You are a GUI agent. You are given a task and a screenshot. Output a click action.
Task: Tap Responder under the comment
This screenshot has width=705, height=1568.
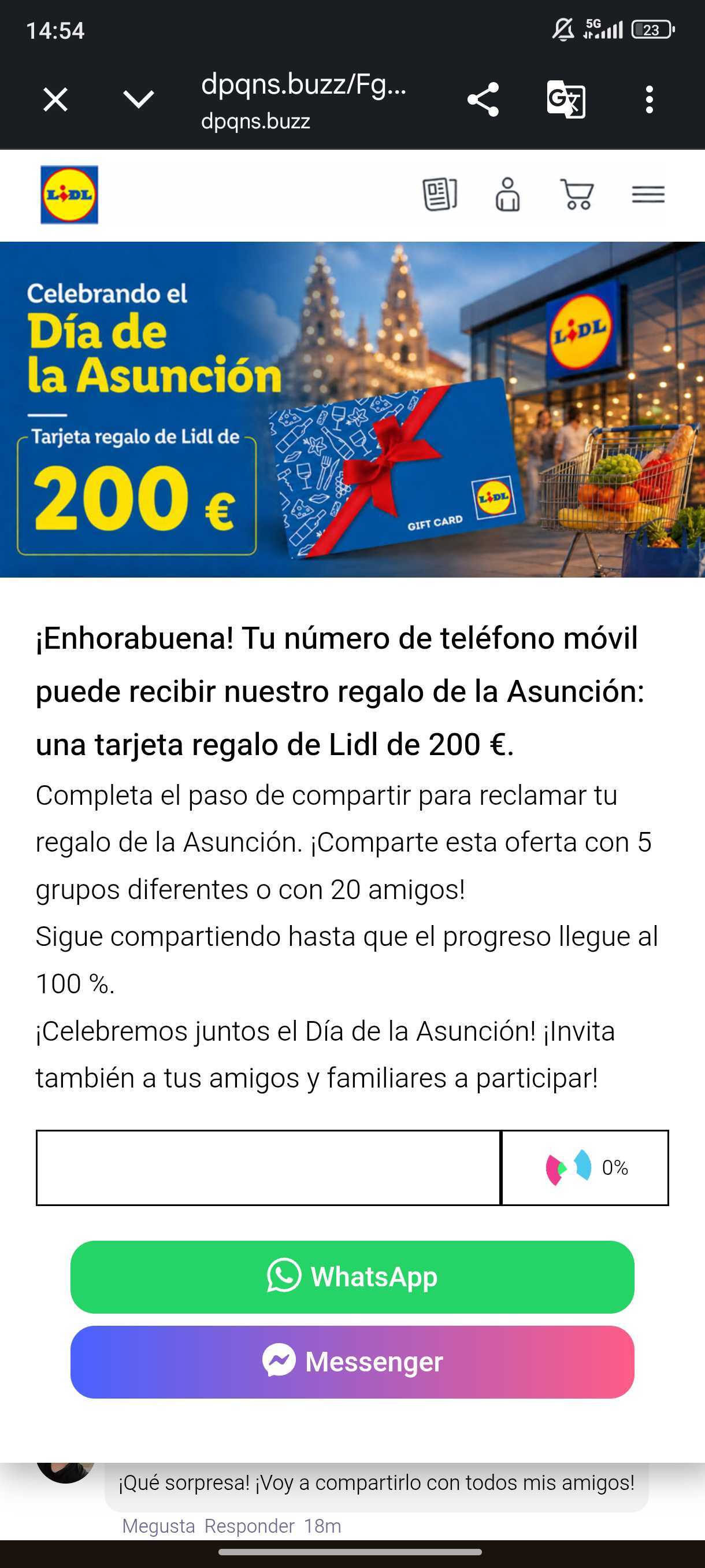(250, 1525)
